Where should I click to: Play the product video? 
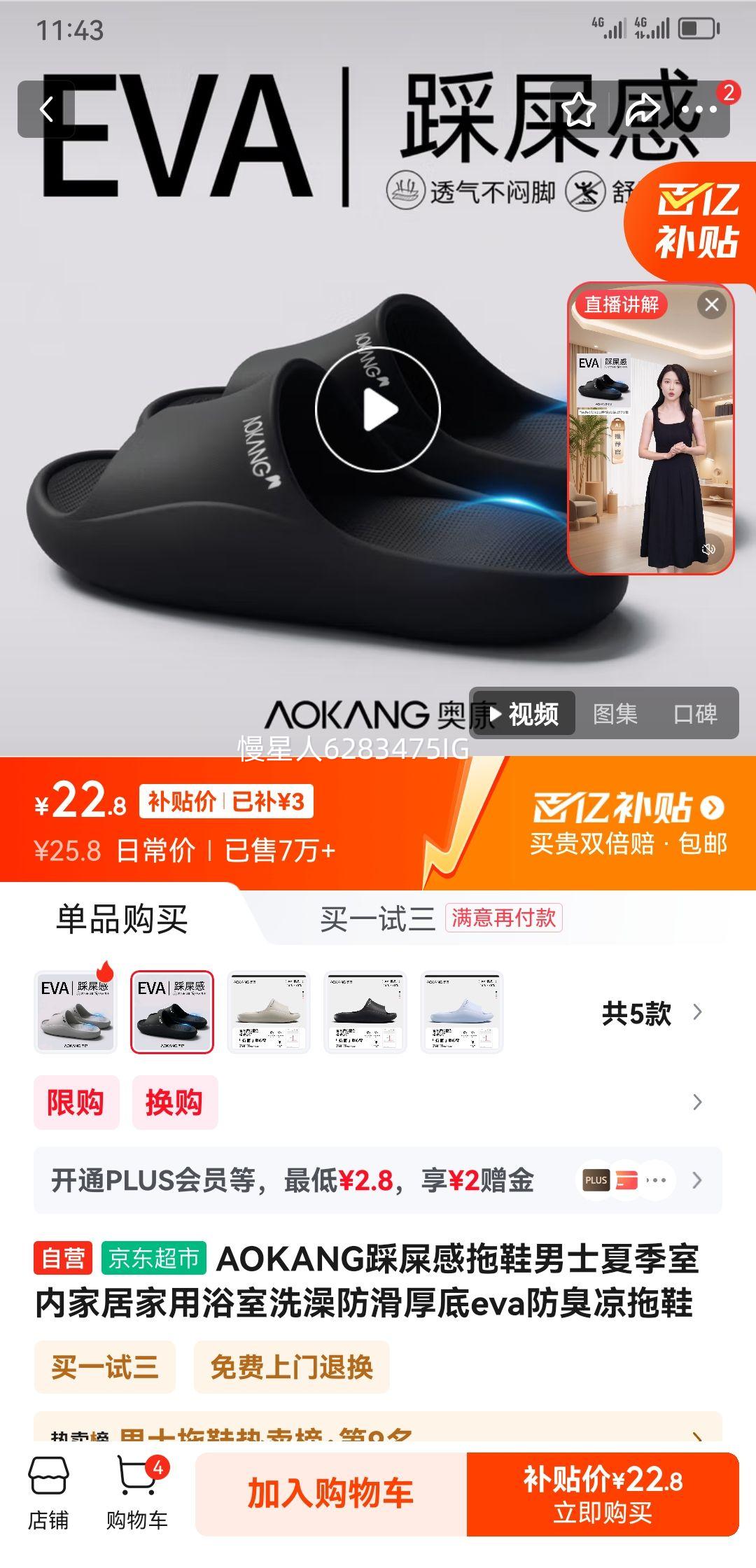[378, 409]
